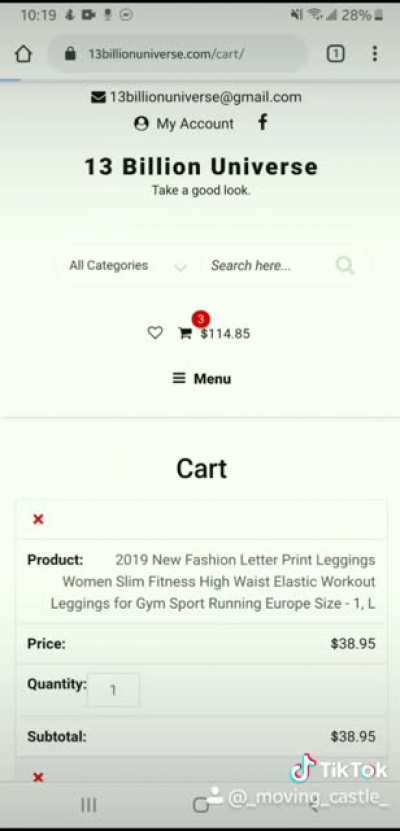Open the browser overflow menu
400x831 pixels.
coord(375,54)
